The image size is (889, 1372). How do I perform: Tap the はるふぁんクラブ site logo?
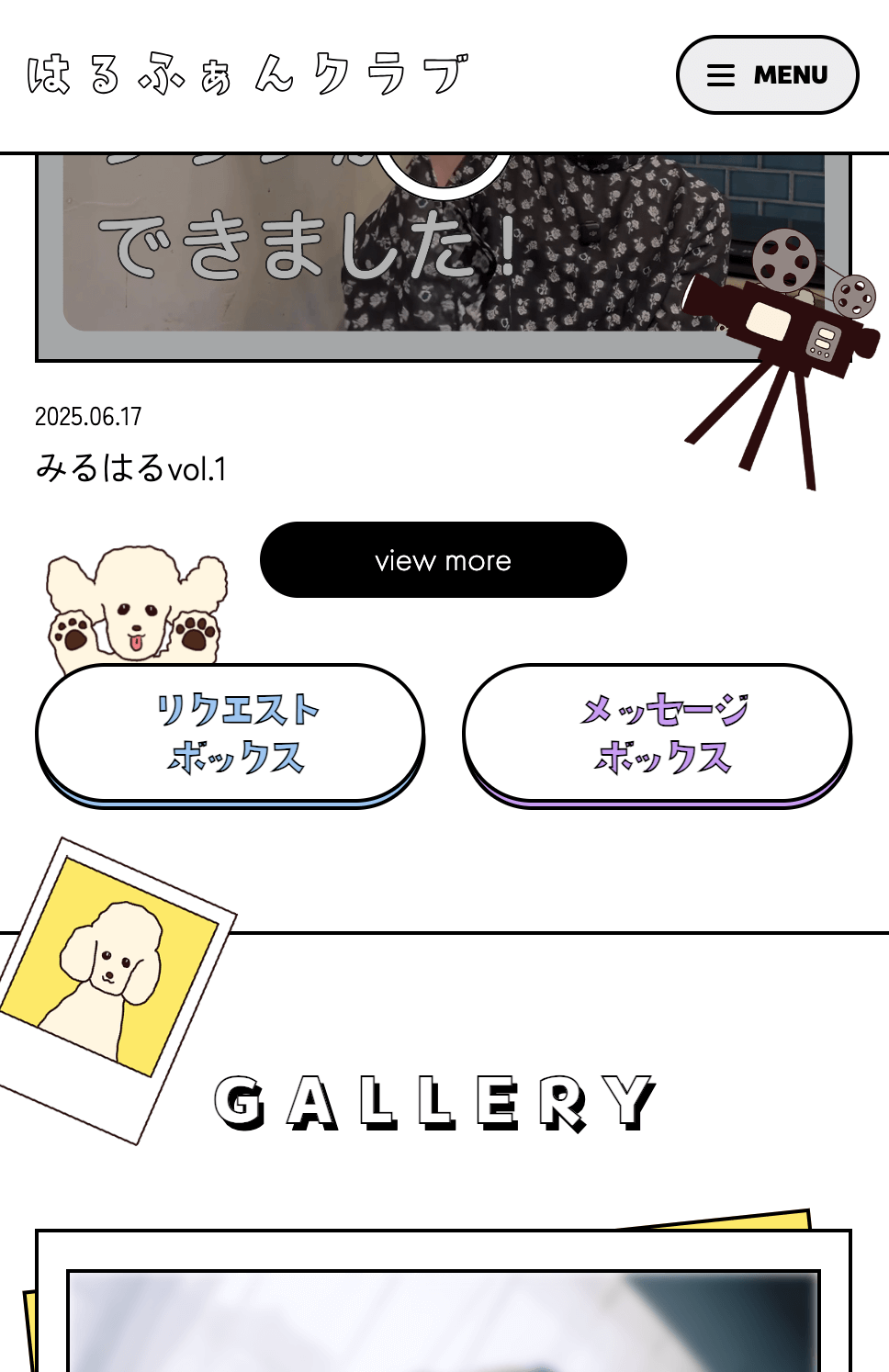pyautogui.click(x=248, y=74)
